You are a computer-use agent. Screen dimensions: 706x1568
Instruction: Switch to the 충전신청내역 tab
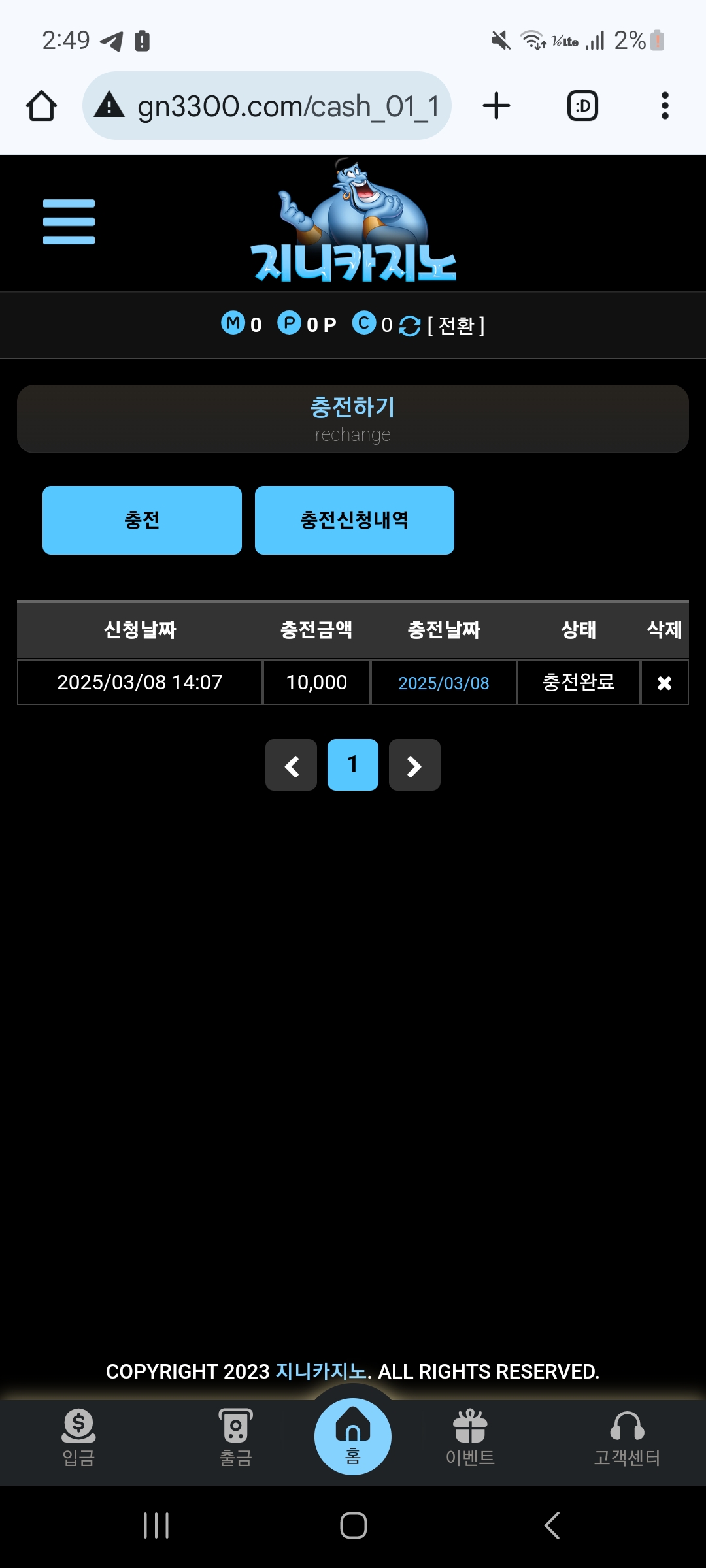[x=354, y=520]
